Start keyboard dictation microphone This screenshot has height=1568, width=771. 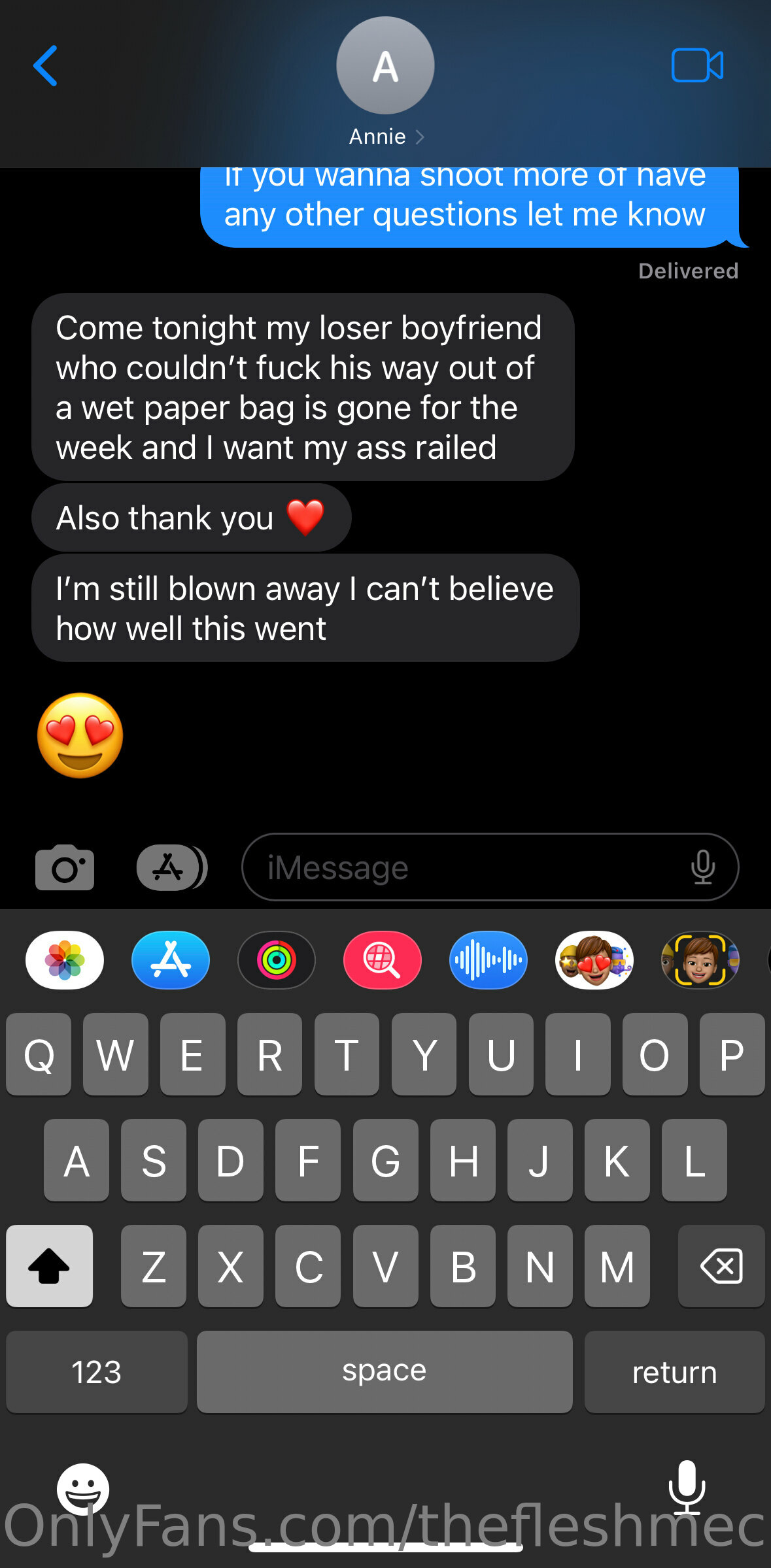[x=687, y=1487]
